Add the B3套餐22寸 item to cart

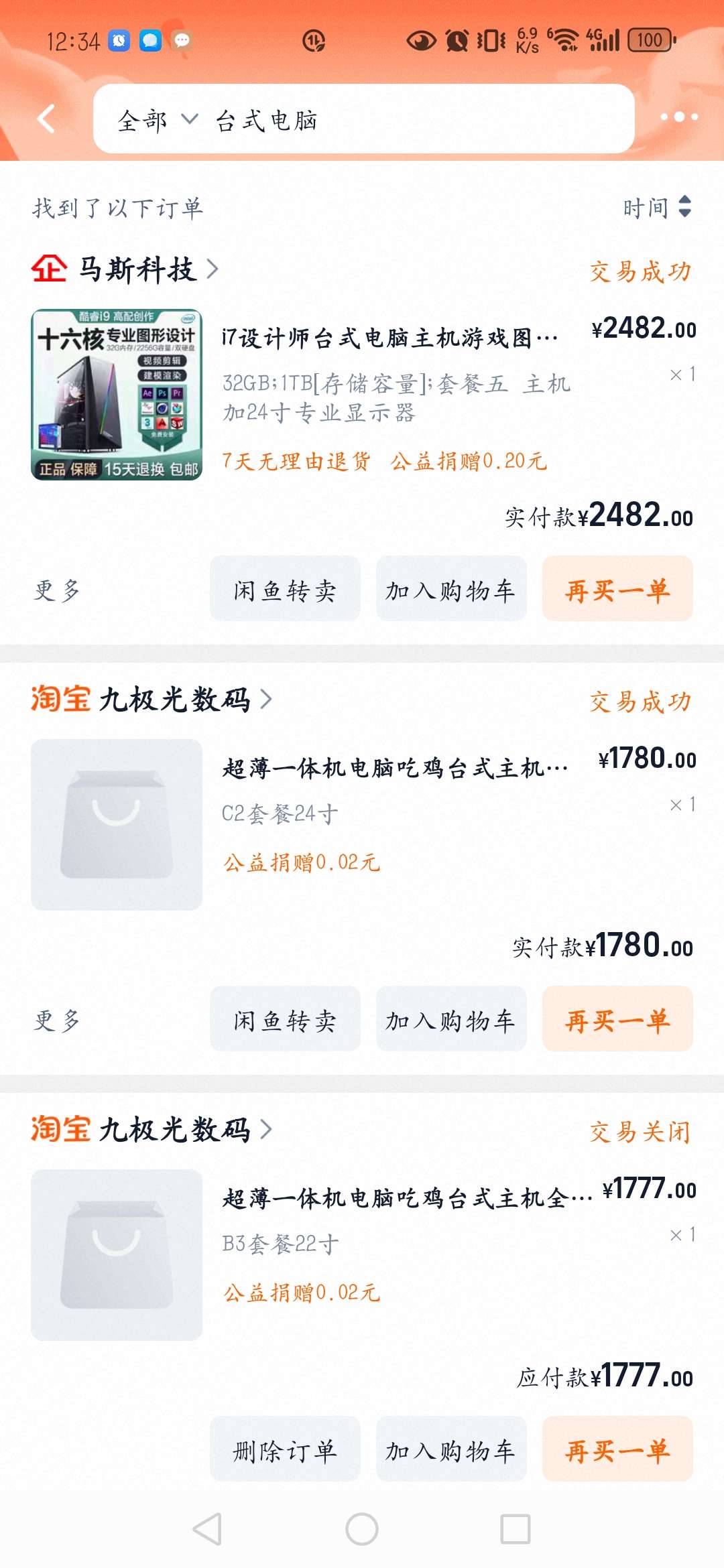coord(451,1449)
